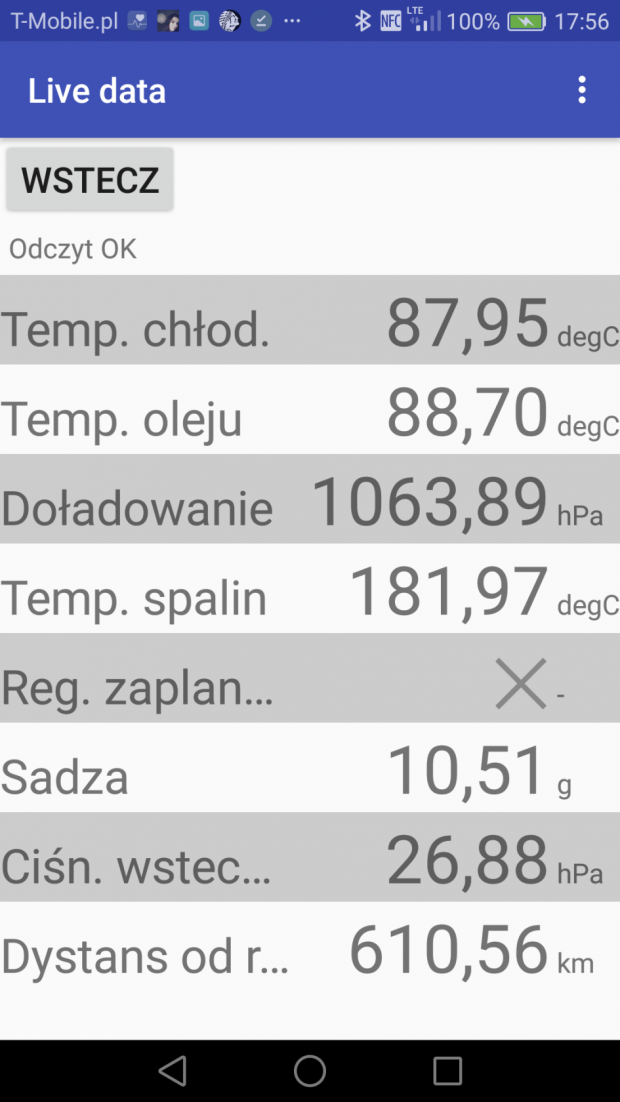This screenshot has height=1102, width=620.
Task: Tap the WSTECZ back button
Action: coord(90,179)
